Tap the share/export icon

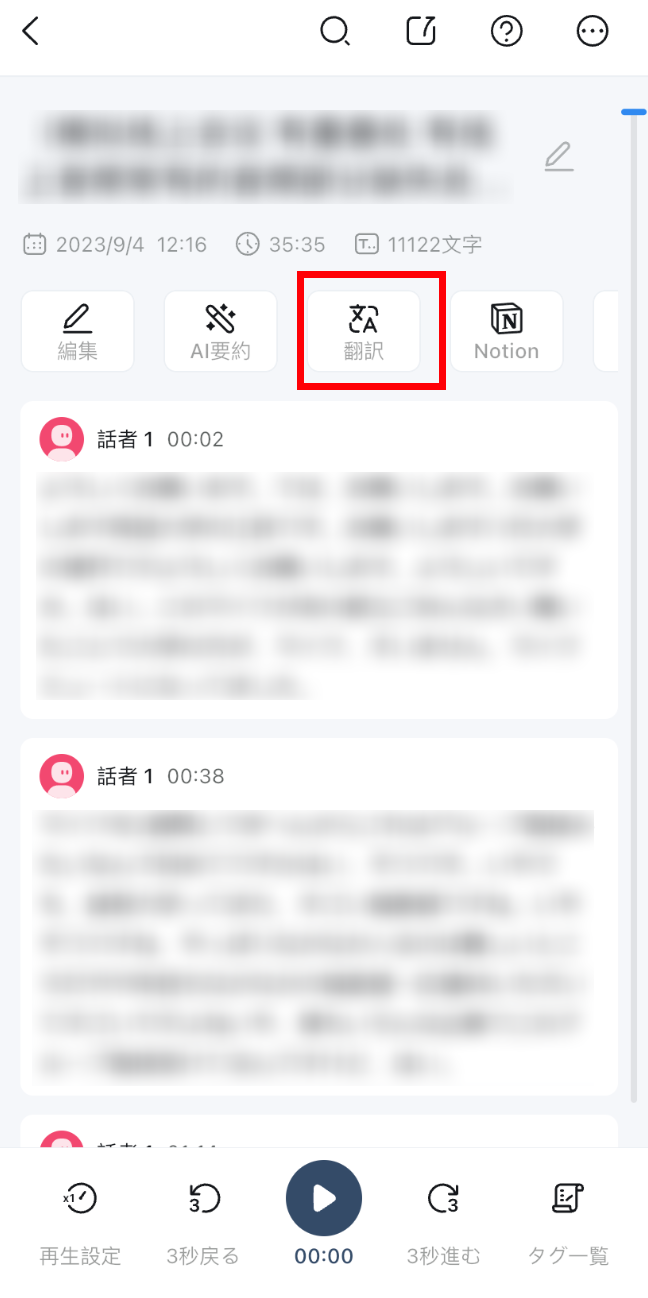tap(421, 32)
